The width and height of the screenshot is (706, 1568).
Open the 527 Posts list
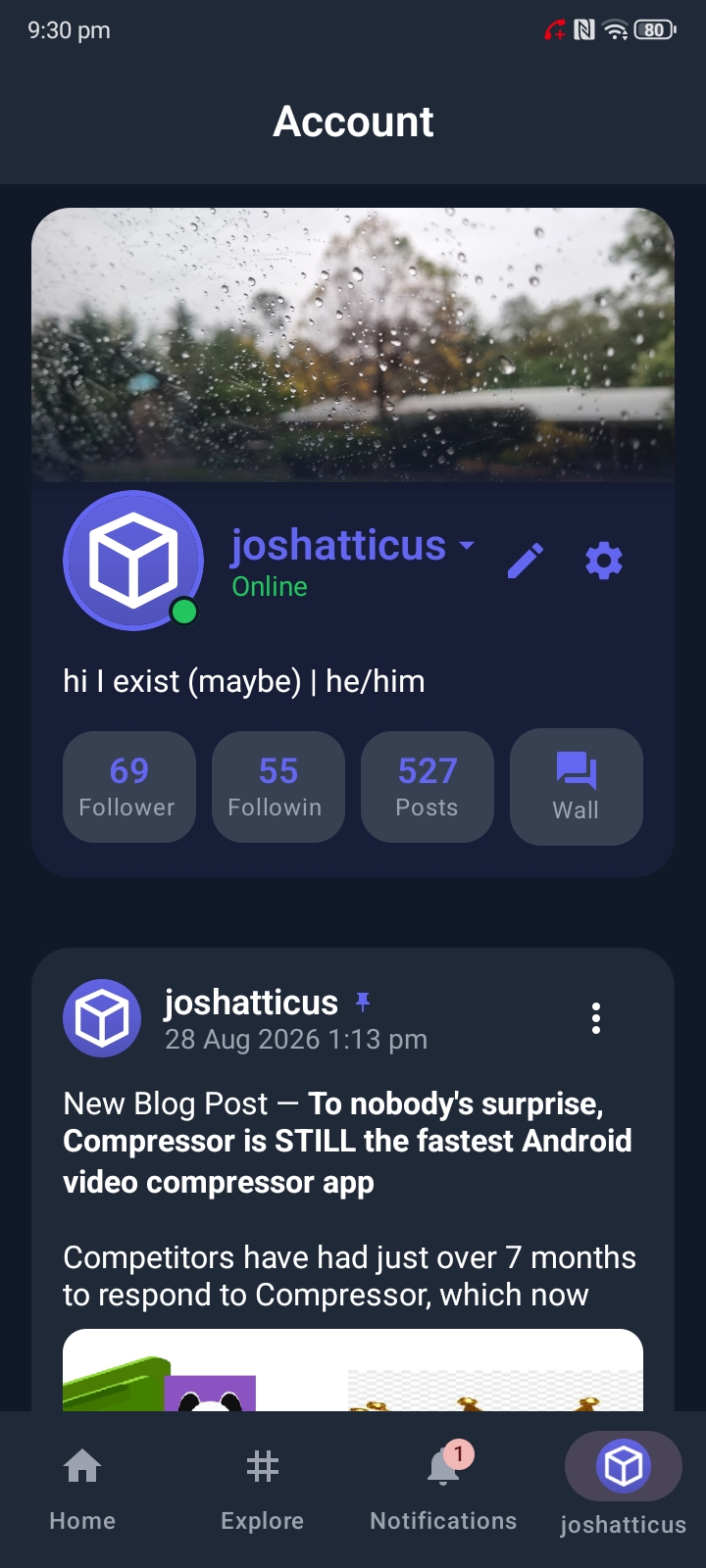pyautogui.click(x=428, y=787)
